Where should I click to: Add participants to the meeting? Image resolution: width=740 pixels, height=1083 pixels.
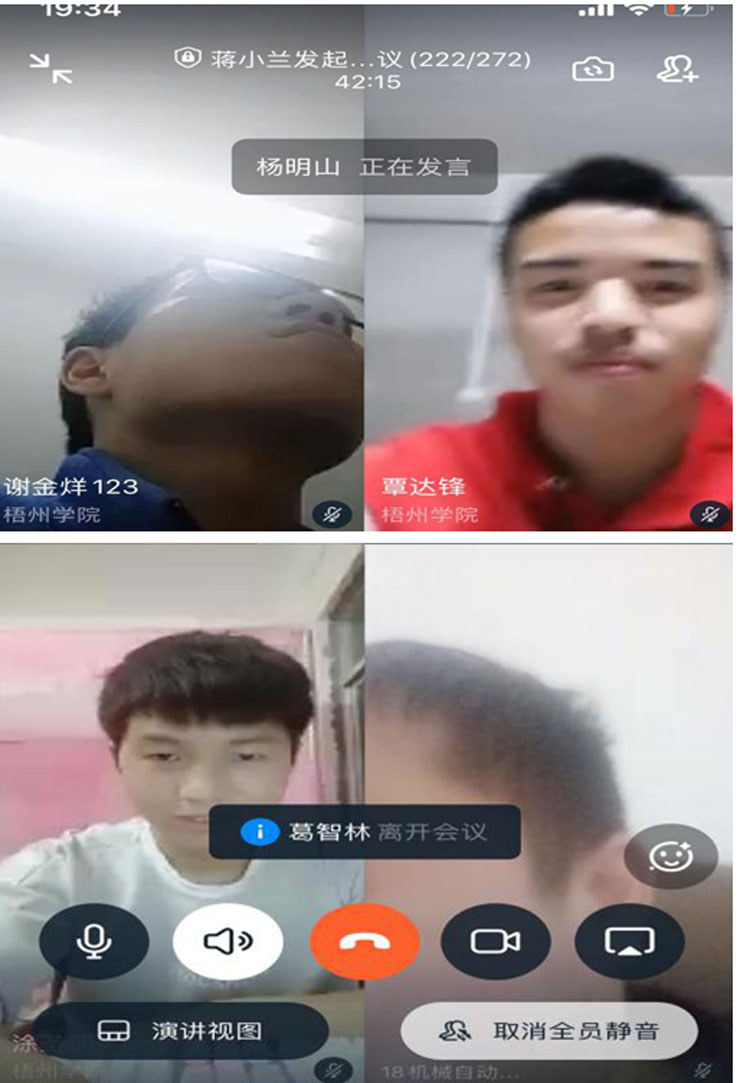(677, 69)
